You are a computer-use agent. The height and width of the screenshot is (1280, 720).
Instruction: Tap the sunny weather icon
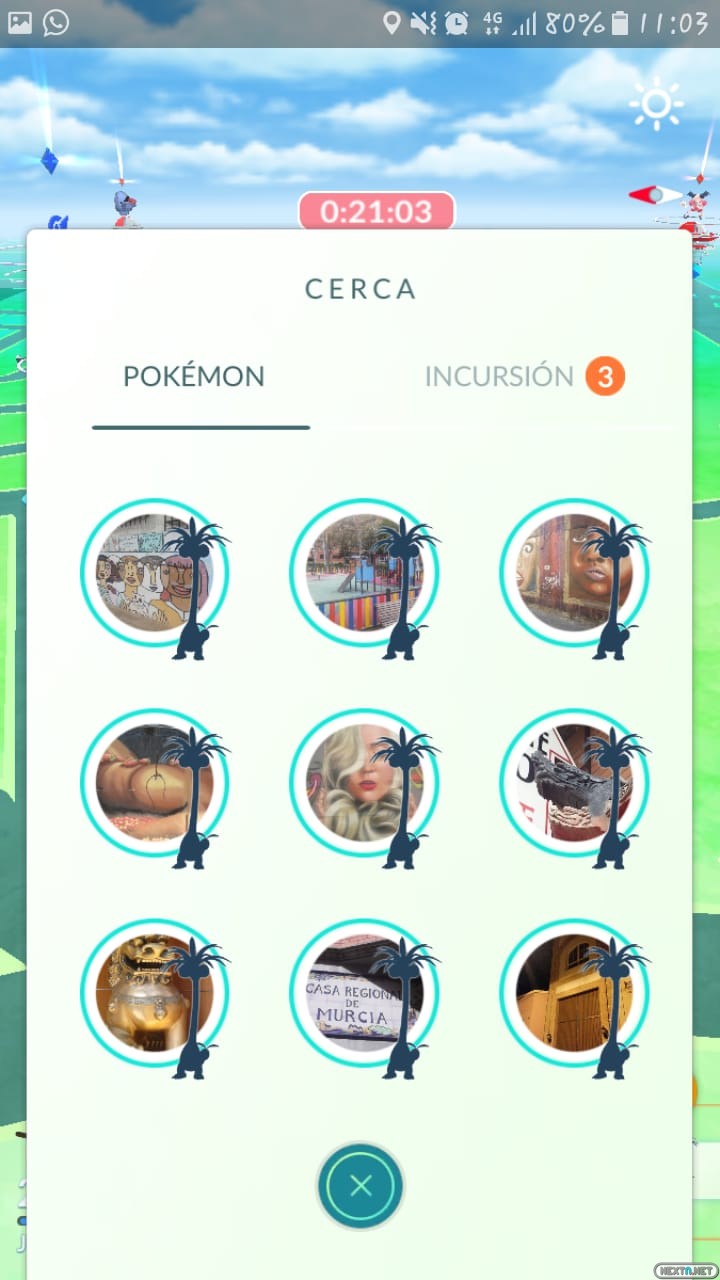656,104
